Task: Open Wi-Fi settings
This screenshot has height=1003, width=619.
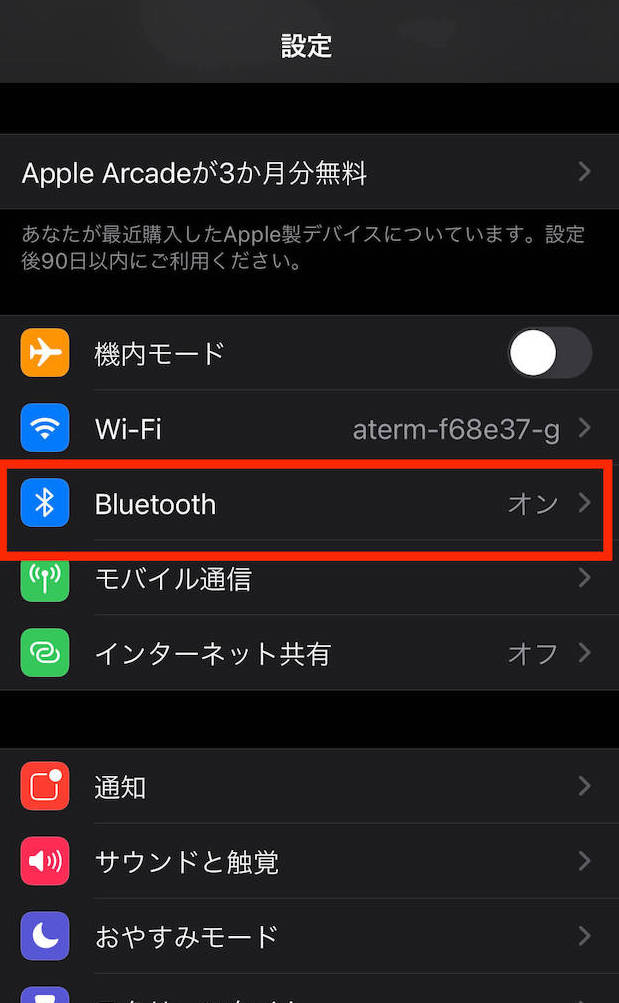Action: tap(310, 428)
